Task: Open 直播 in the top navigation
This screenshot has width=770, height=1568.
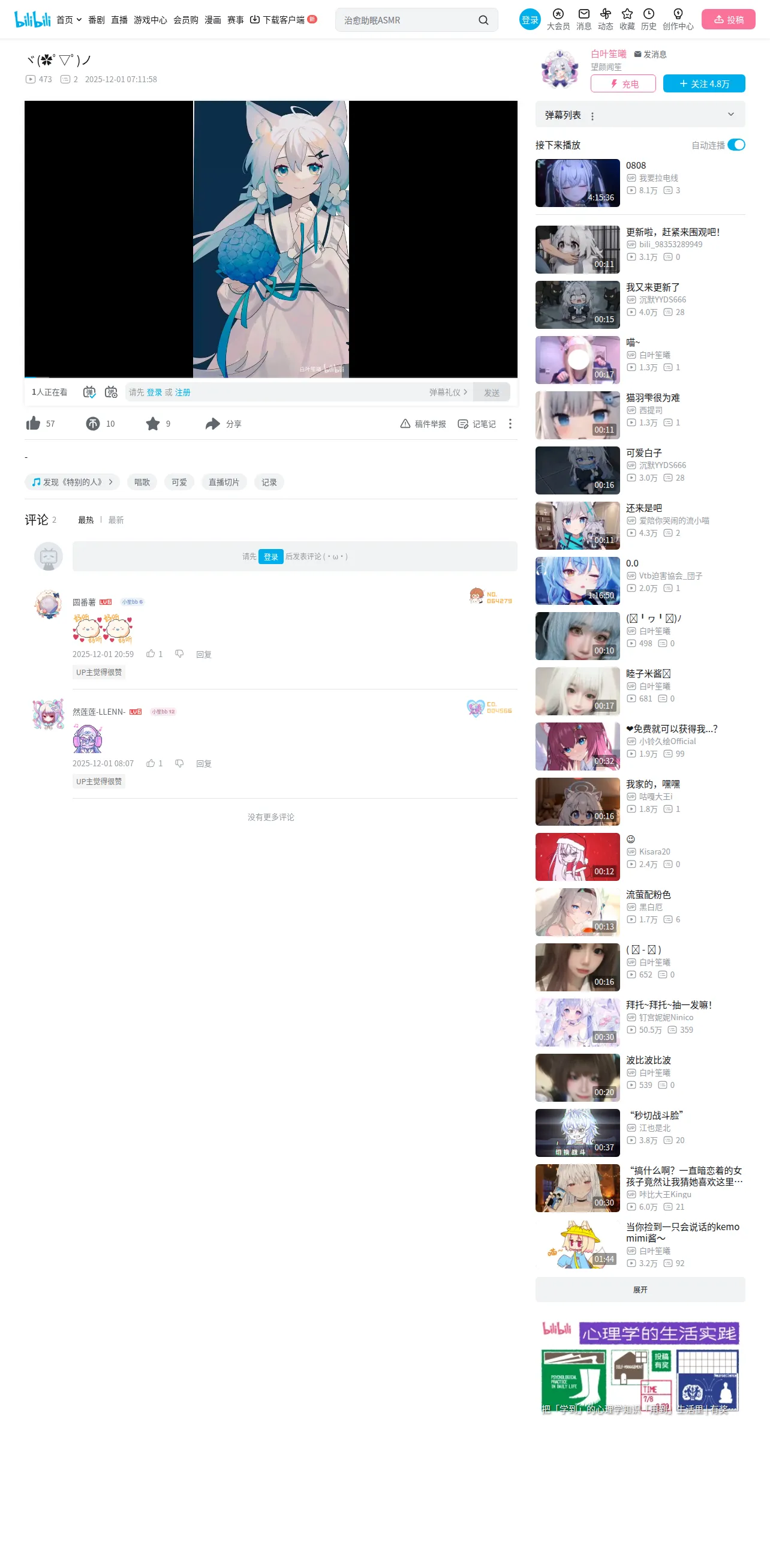Action: click(119, 20)
